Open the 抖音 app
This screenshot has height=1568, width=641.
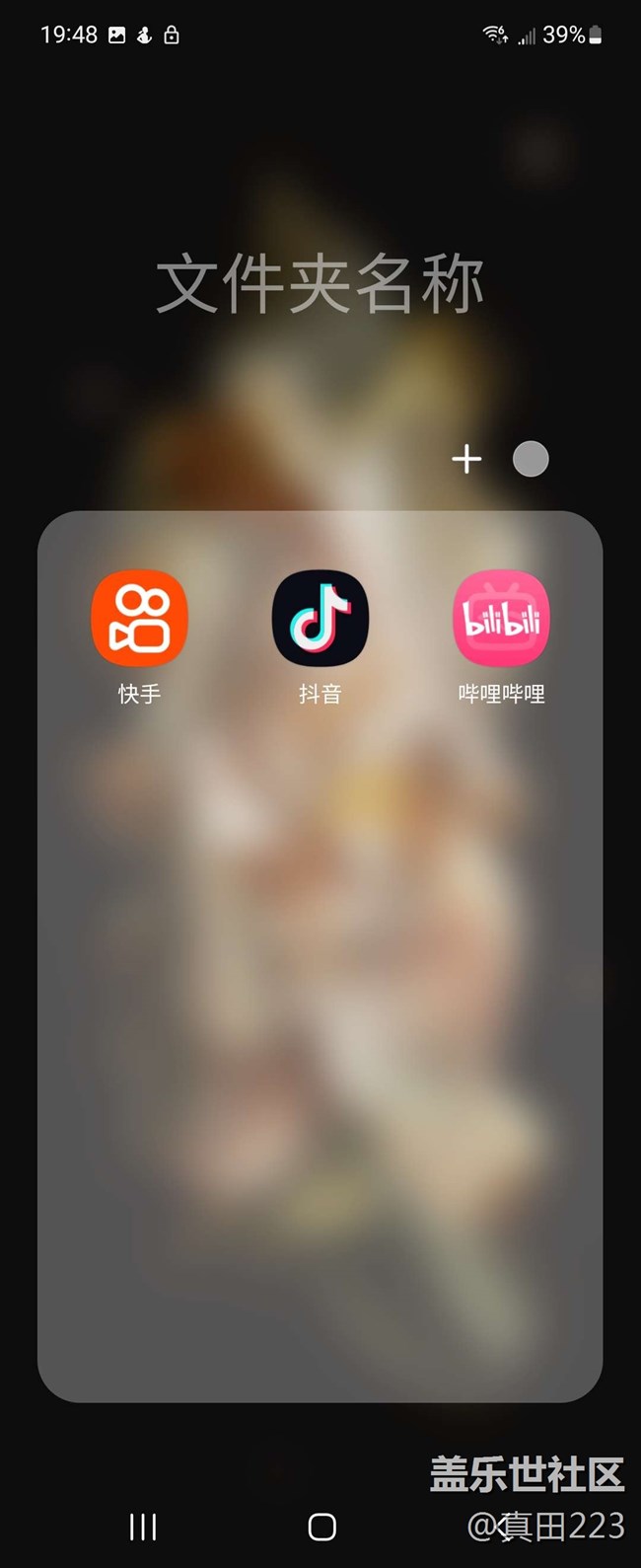click(x=320, y=619)
